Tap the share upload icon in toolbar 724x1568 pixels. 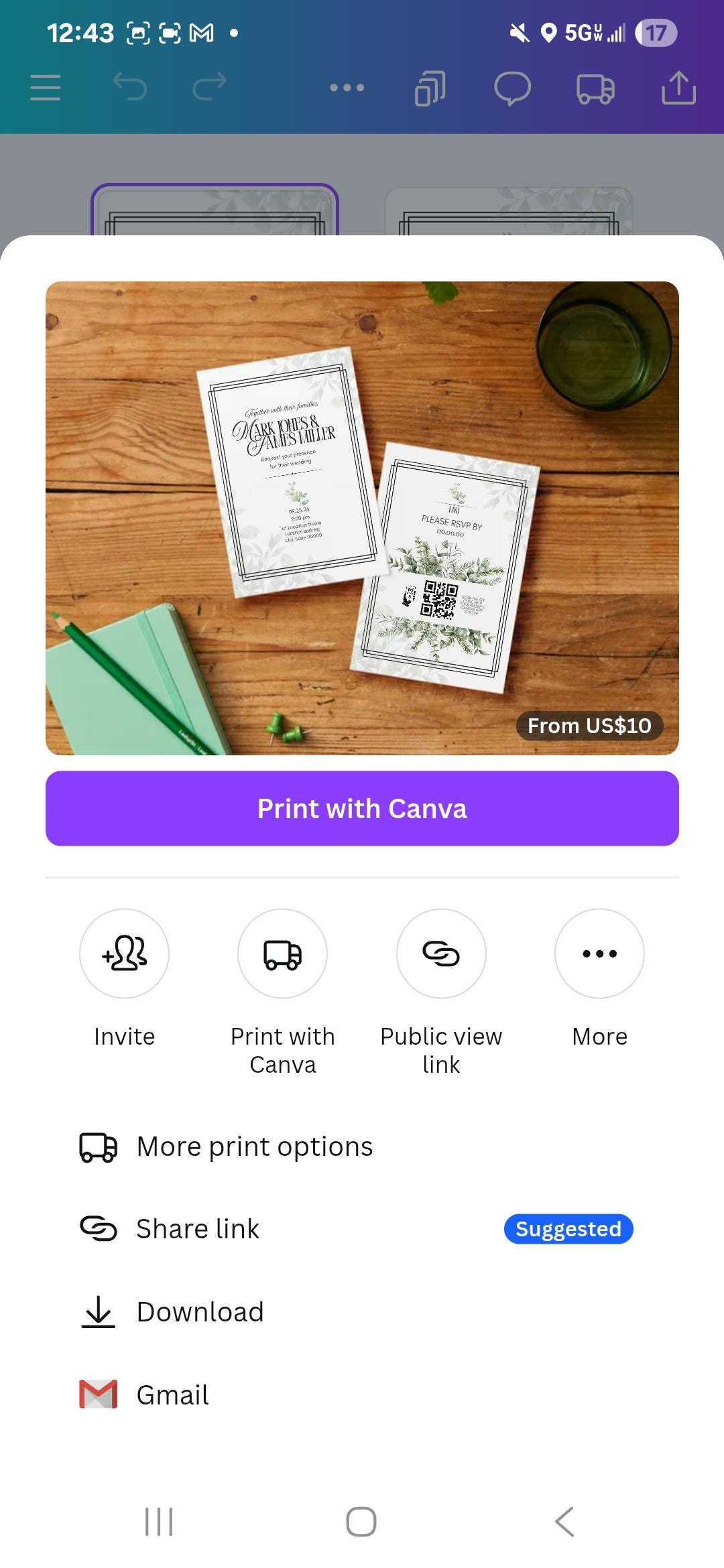(x=678, y=88)
